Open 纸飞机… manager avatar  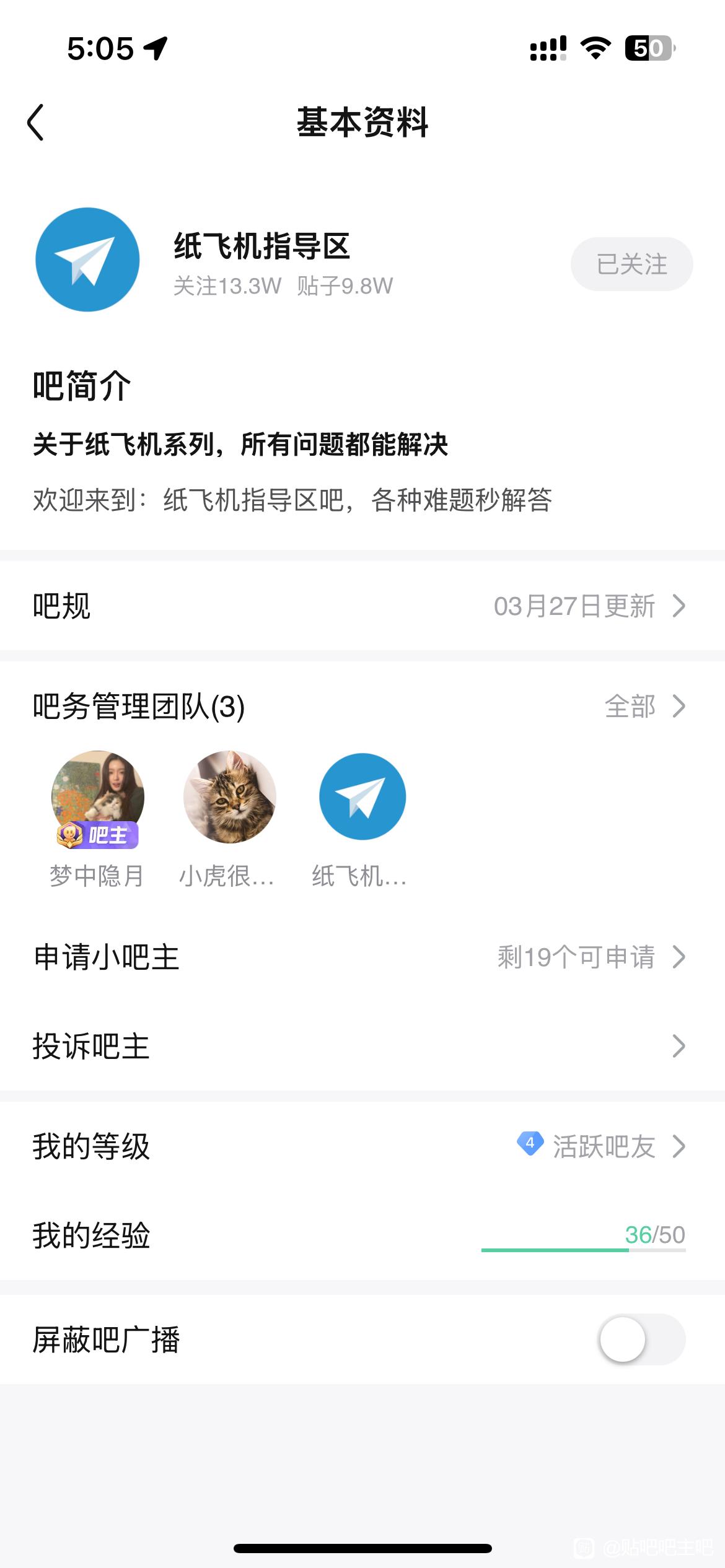click(362, 797)
